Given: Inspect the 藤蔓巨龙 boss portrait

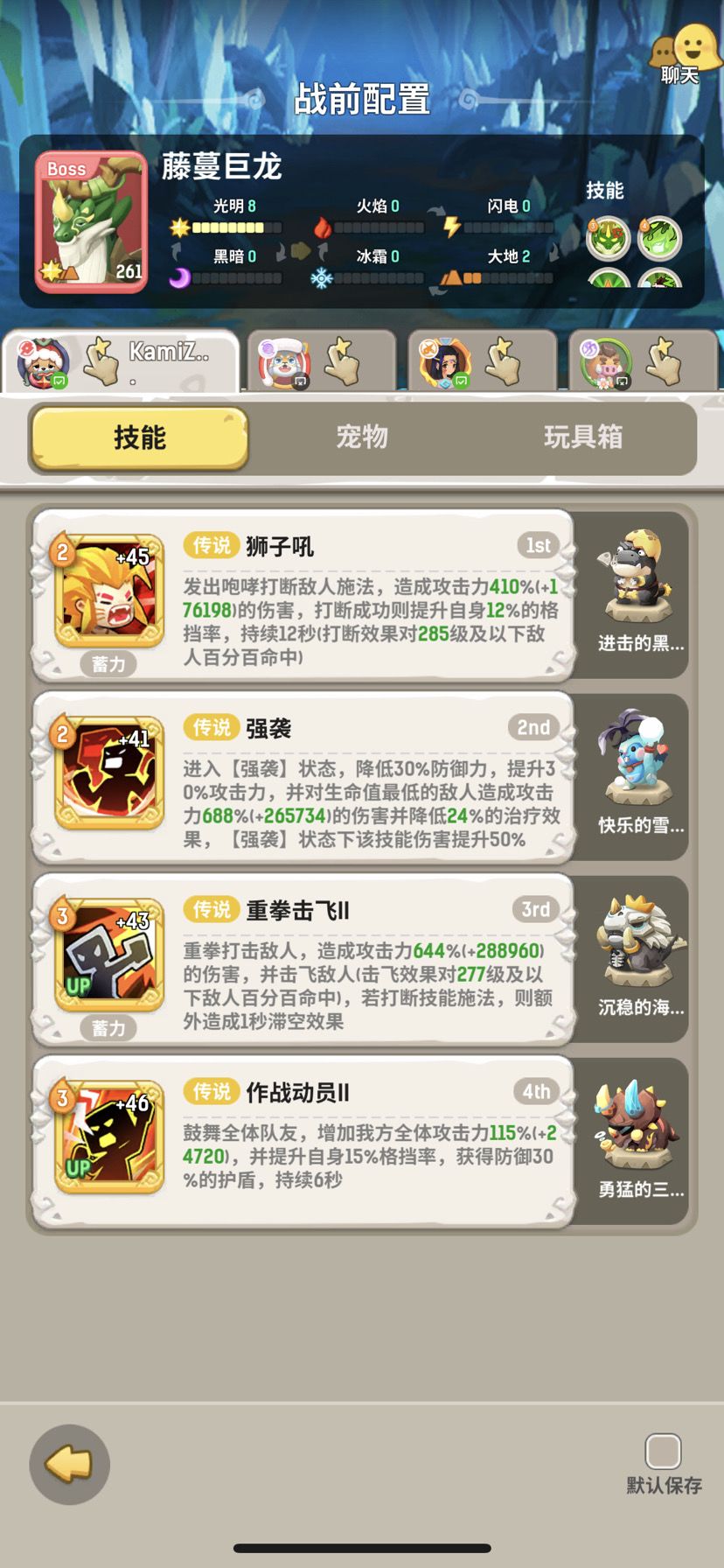Looking at the screenshot, I should coord(90,221).
